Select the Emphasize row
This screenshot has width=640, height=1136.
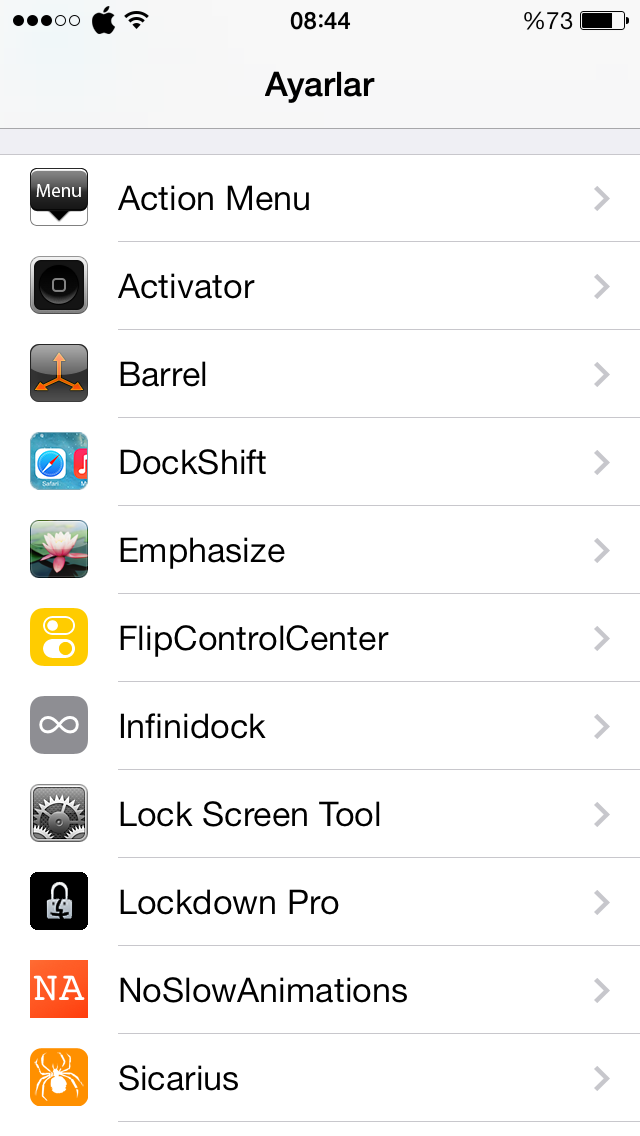[x=320, y=550]
